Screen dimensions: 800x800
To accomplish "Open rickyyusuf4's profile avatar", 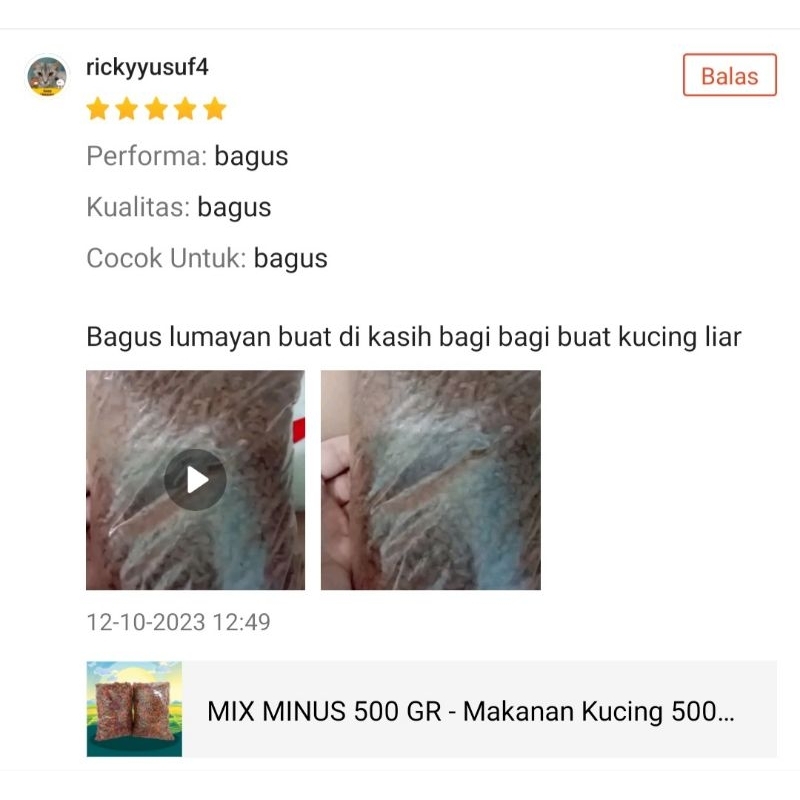I will point(46,77).
